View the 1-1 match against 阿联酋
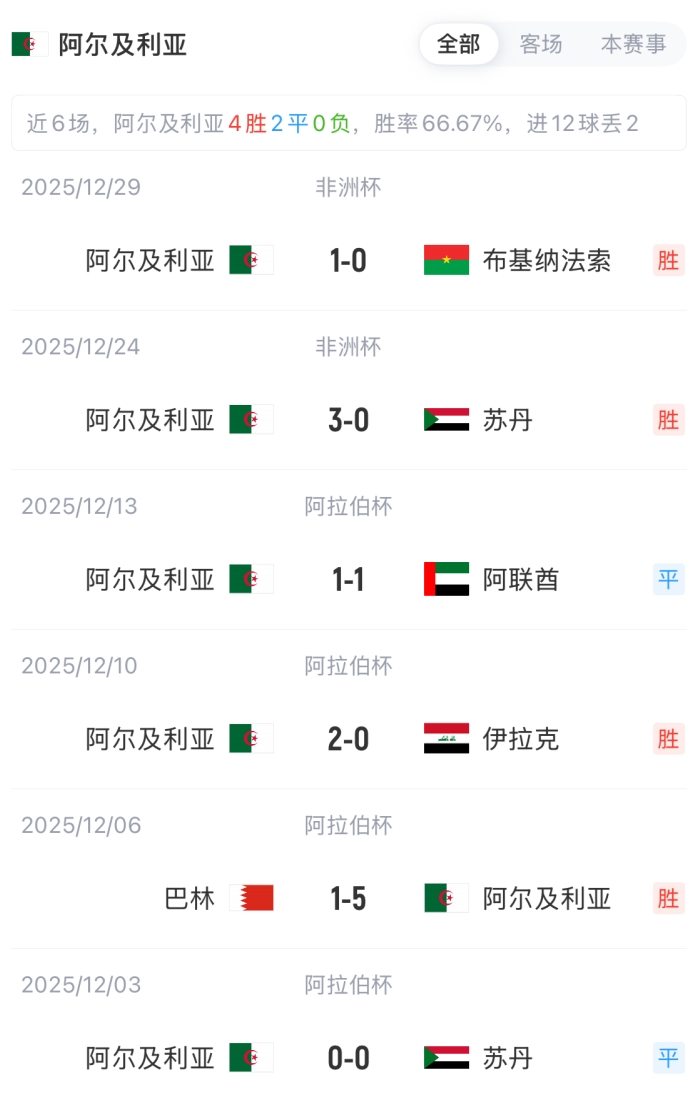Viewport: 699px width, 1102px height. [348, 579]
